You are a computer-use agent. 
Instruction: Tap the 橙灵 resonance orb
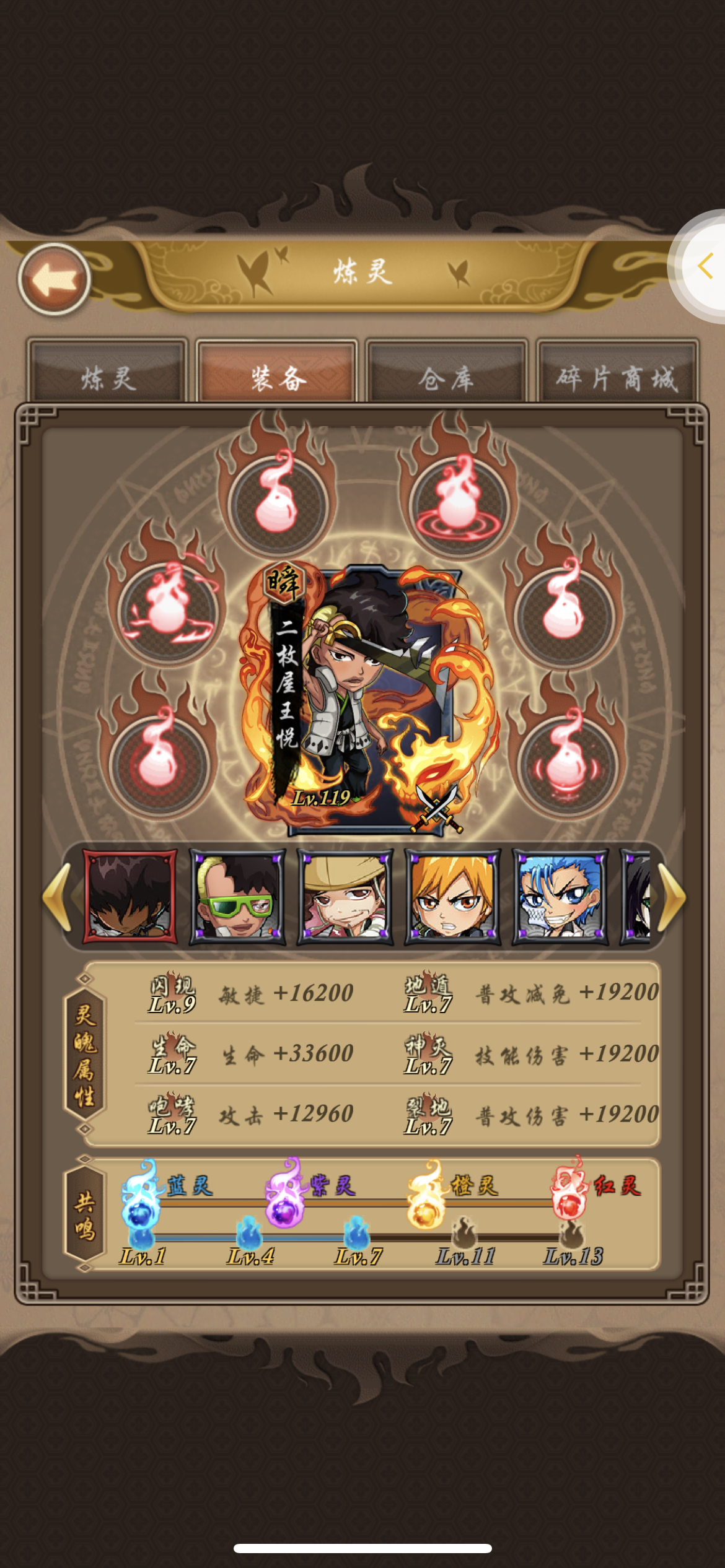pyautogui.click(x=426, y=1194)
